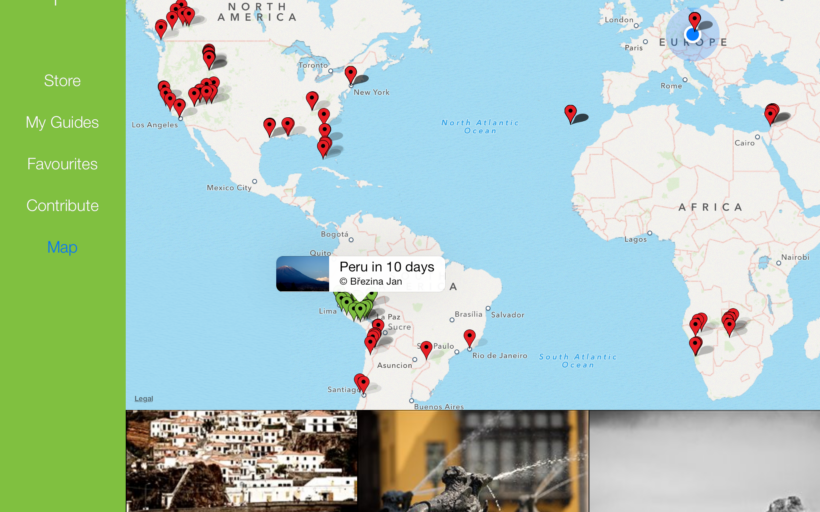This screenshot has width=820, height=512.
Task: Open the fountain photo tile
Action: pyautogui.click(x=472, y=460)
